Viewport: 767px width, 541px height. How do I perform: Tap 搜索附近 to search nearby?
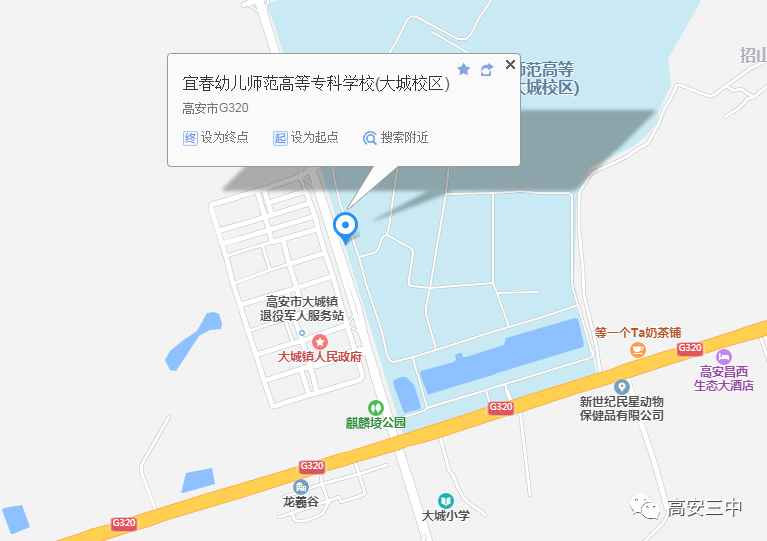[x=395, y=138]
